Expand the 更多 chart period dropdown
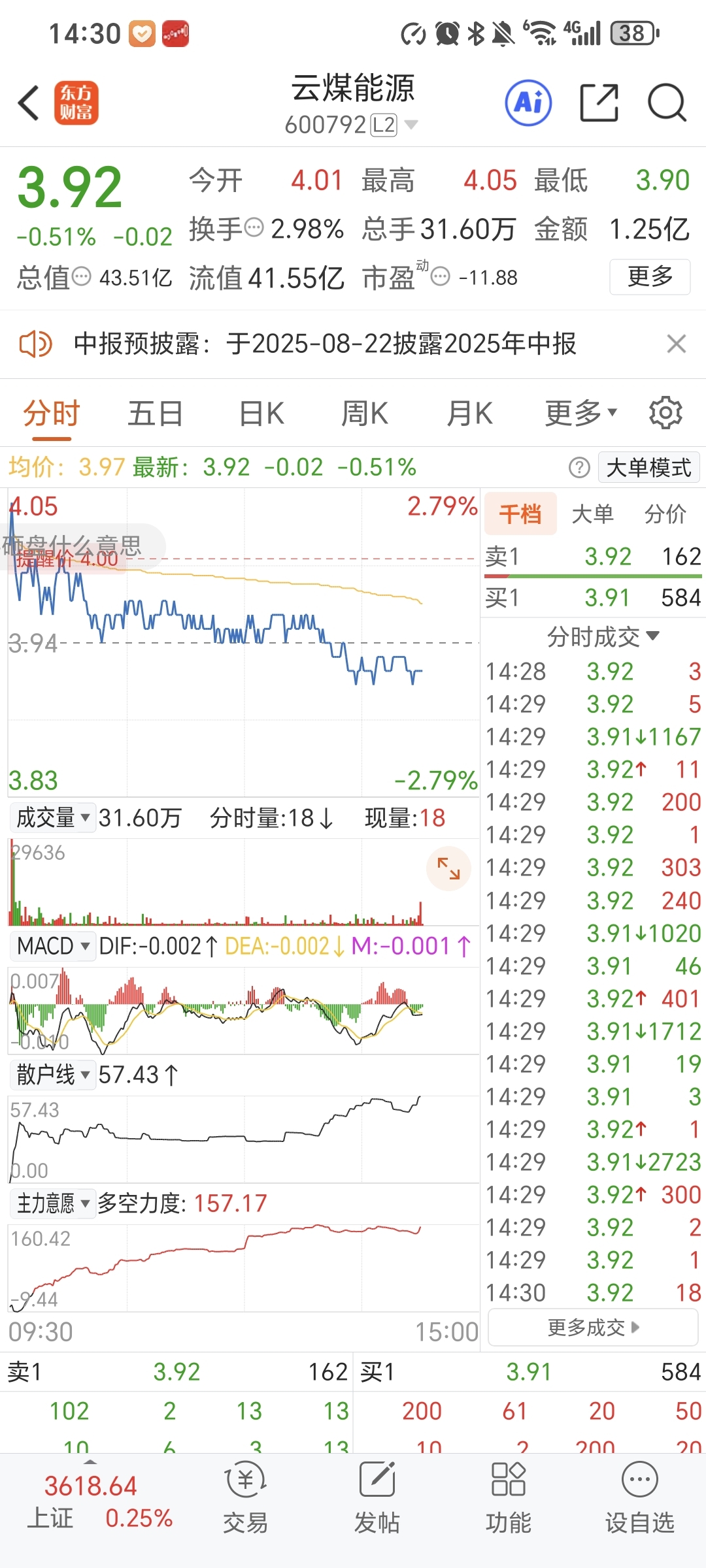 (x=581, y=413)
